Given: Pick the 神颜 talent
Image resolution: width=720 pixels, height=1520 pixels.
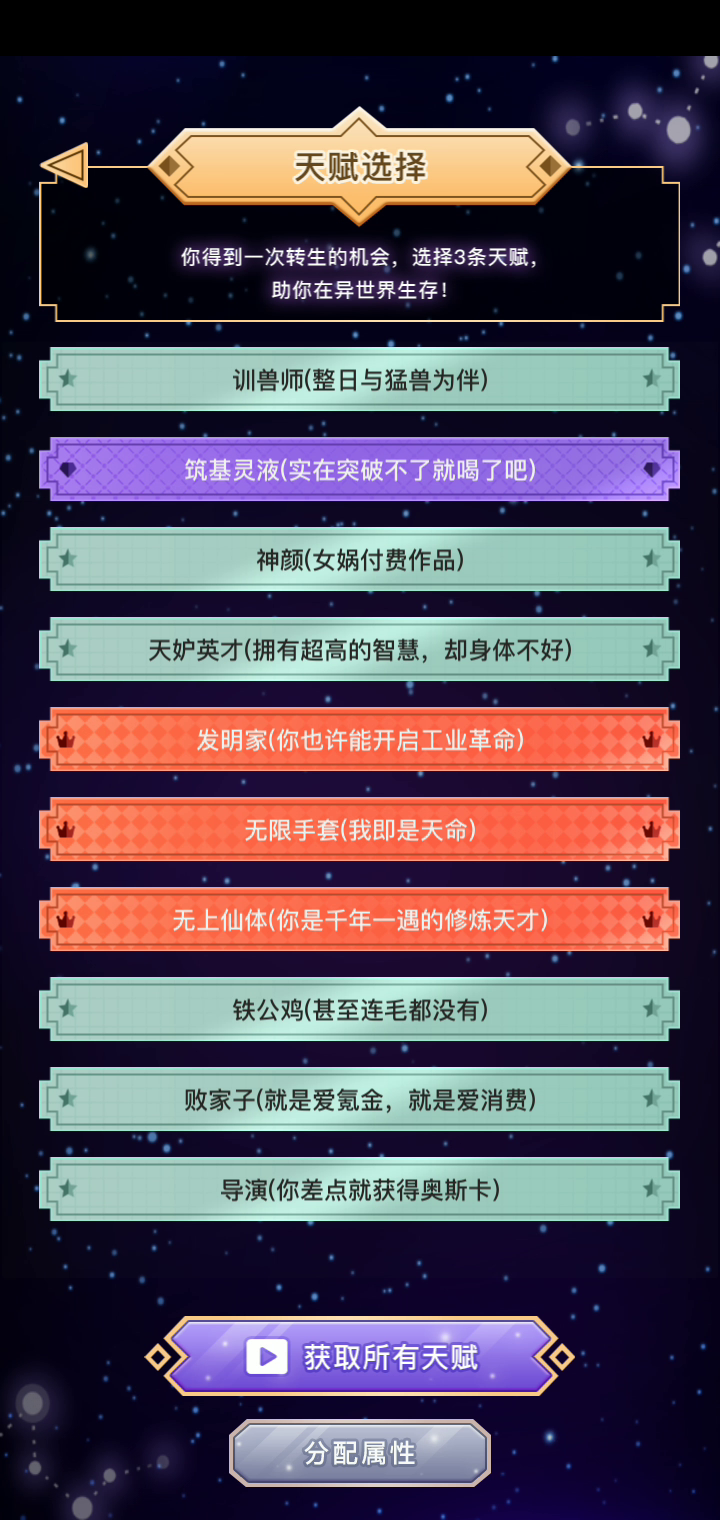Looking at the screenshot, I should click(360, 559).
